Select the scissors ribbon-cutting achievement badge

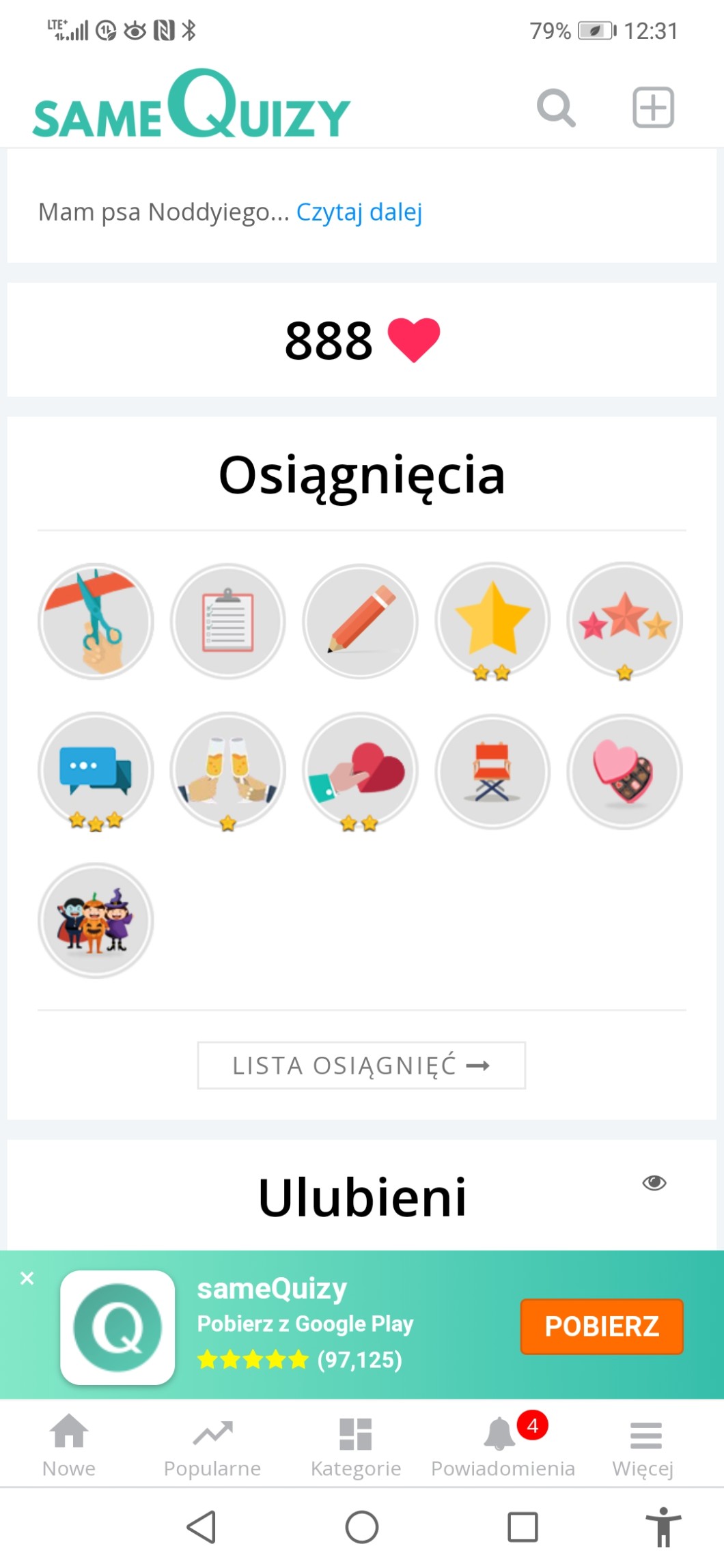click(96, 621)
